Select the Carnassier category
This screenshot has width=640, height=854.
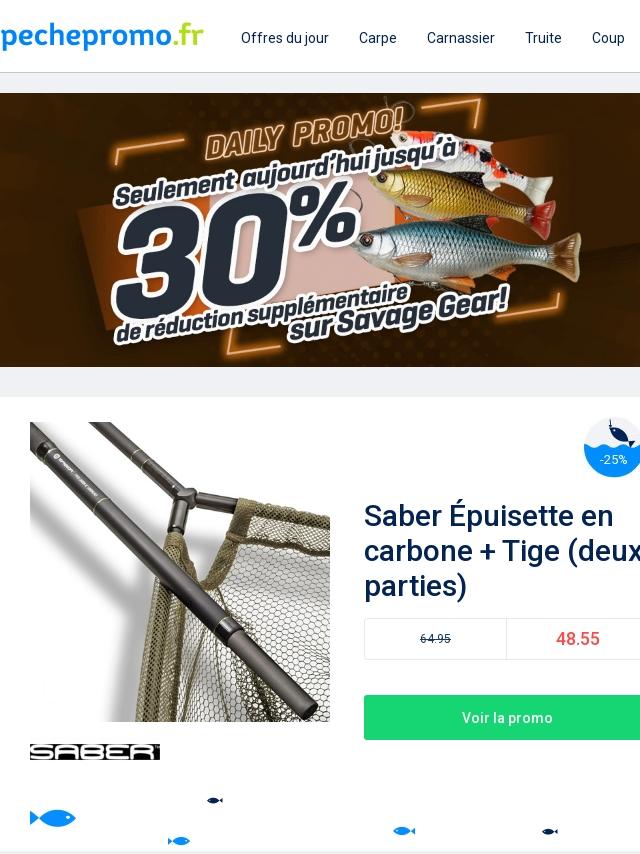coord(460,38)
